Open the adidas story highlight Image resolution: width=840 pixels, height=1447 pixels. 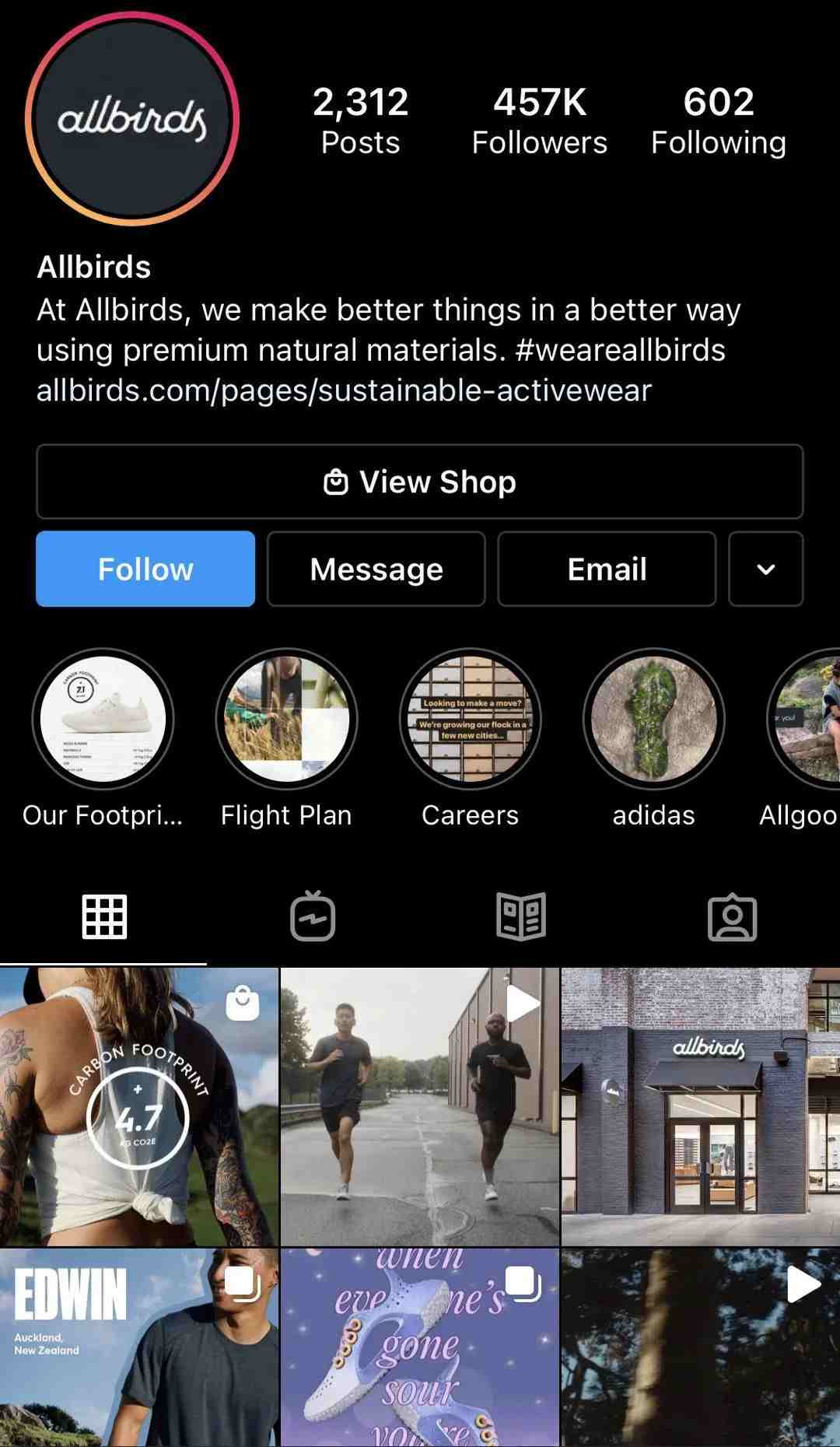[654, 720]
